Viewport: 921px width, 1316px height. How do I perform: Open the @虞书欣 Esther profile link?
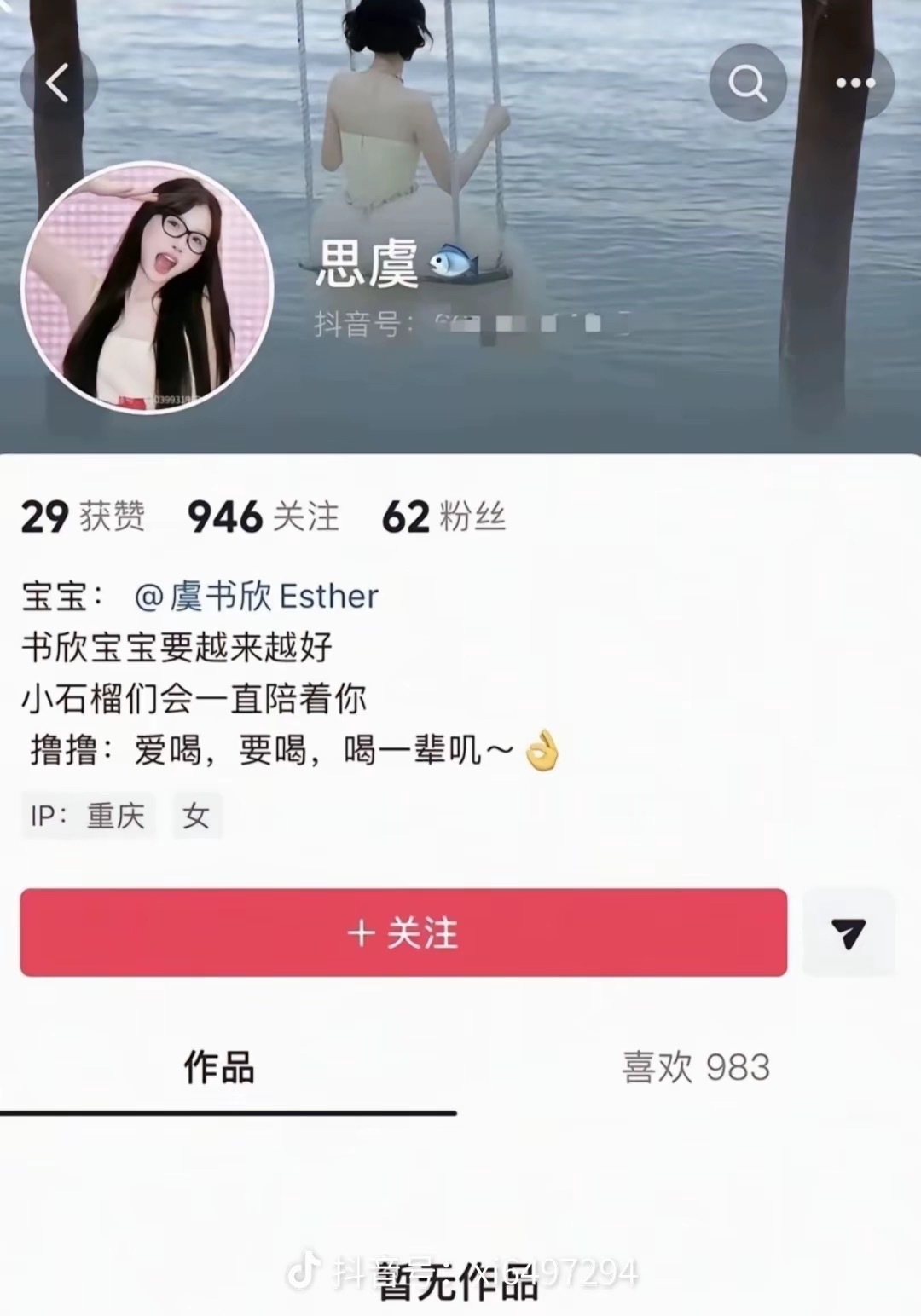click(256, 597)
